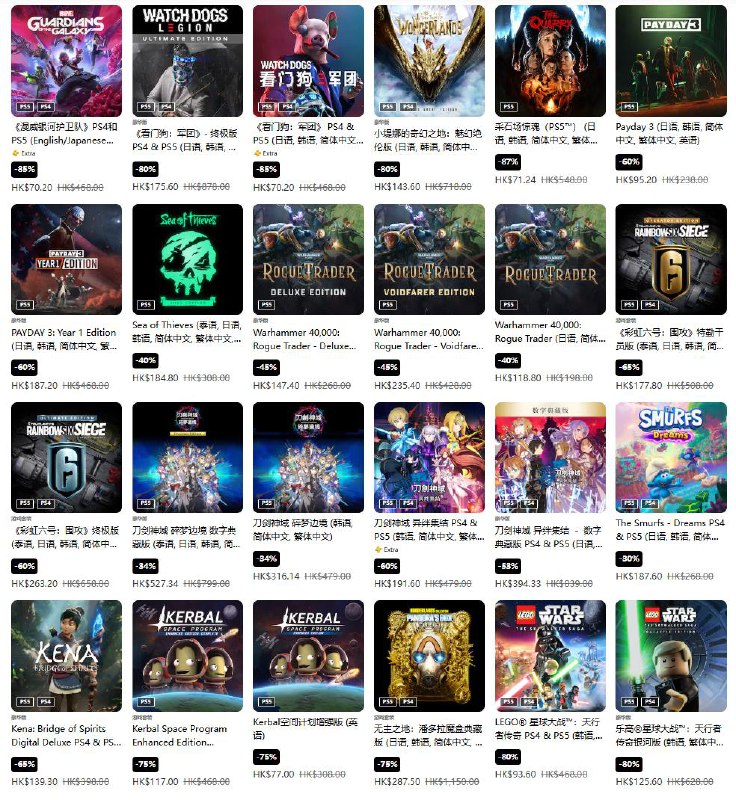Open The Quarry game card
Viewport: 736px width, 800px height.
(550, 60)
